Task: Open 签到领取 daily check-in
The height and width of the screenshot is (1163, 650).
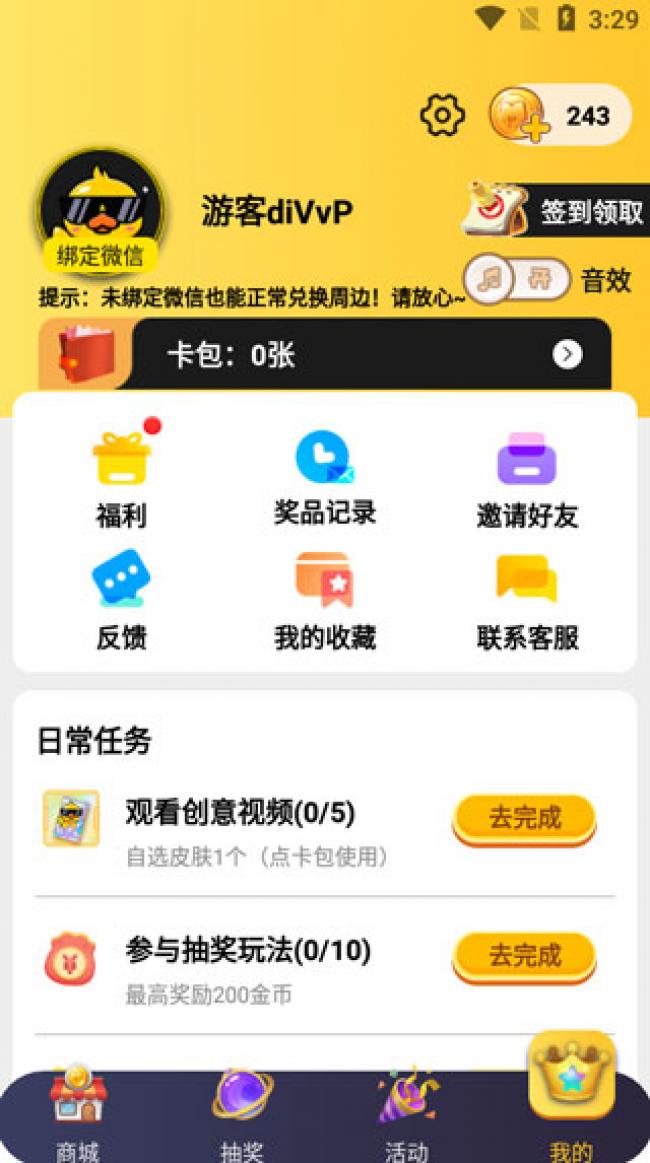Action: point(556,210)
